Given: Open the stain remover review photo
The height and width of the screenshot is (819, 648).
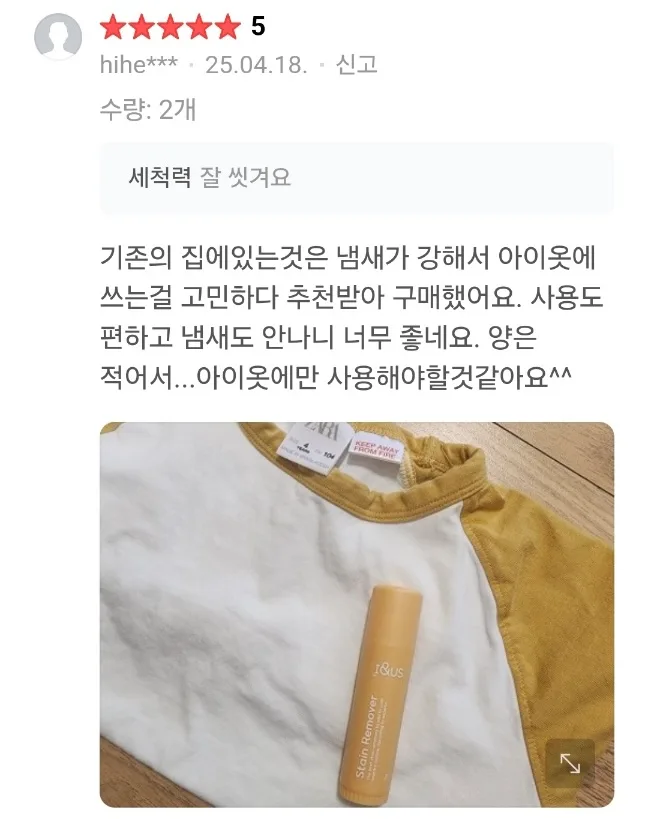Looking at the screenshot, I should [x=357, y=614].
